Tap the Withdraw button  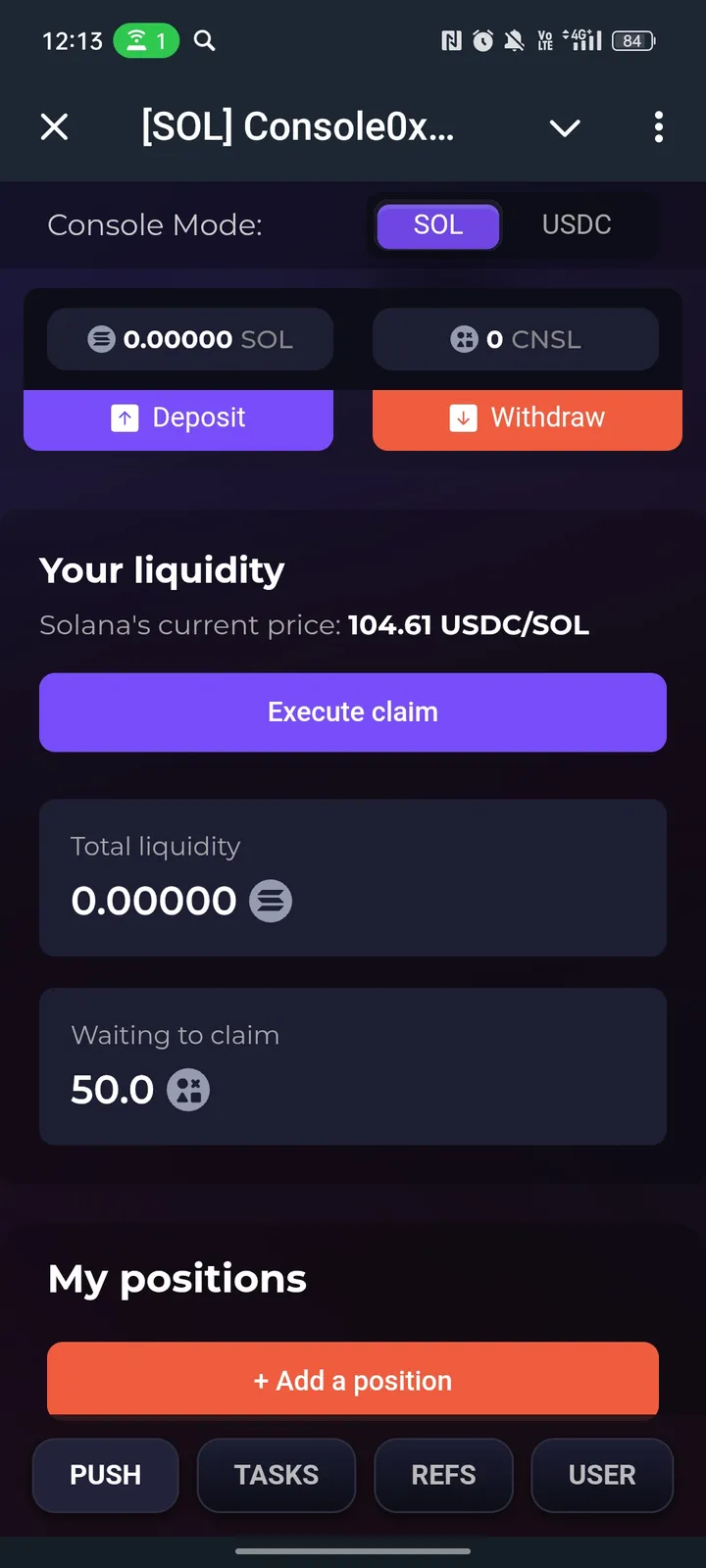[x=527, y=419]
